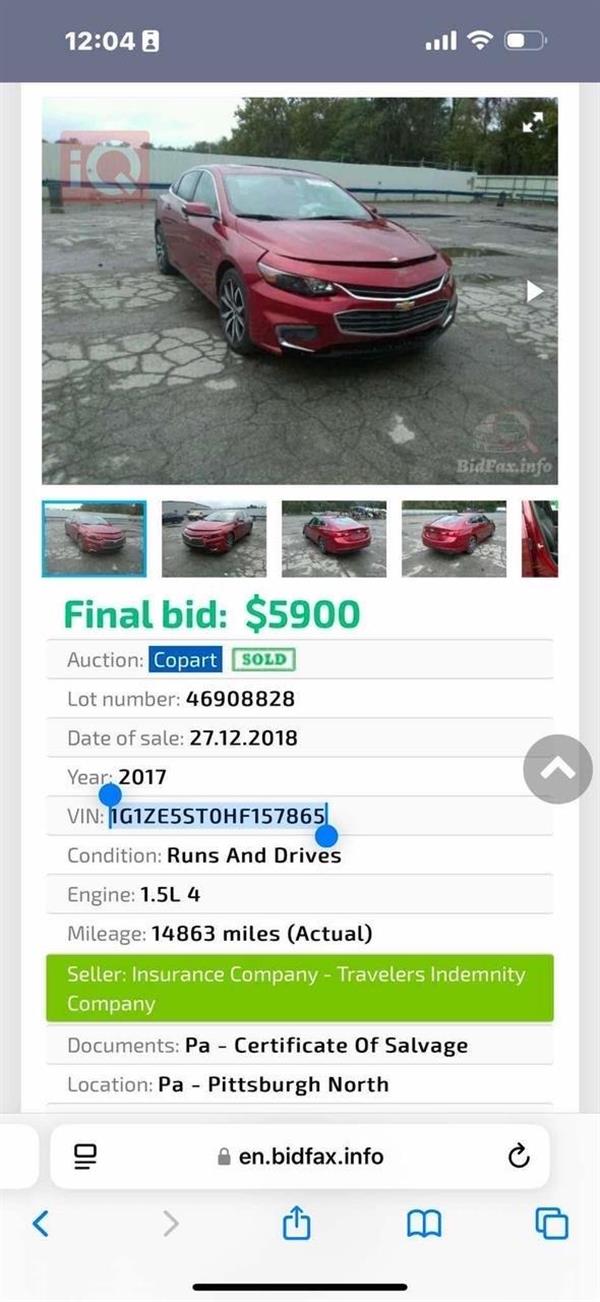Open the tabs overview
The image size is (600, 1302).
(551, 1223)
